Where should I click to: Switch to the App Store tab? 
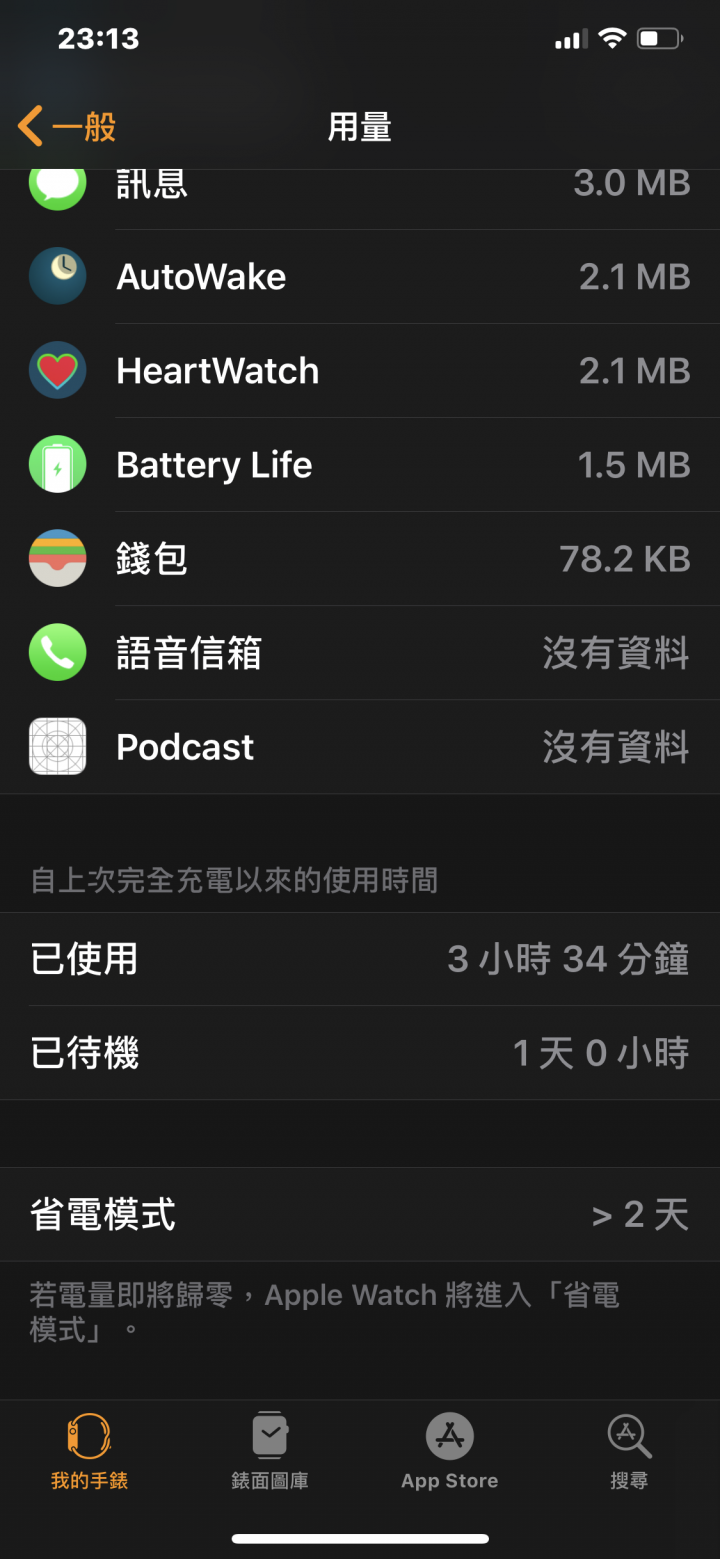450,1452
